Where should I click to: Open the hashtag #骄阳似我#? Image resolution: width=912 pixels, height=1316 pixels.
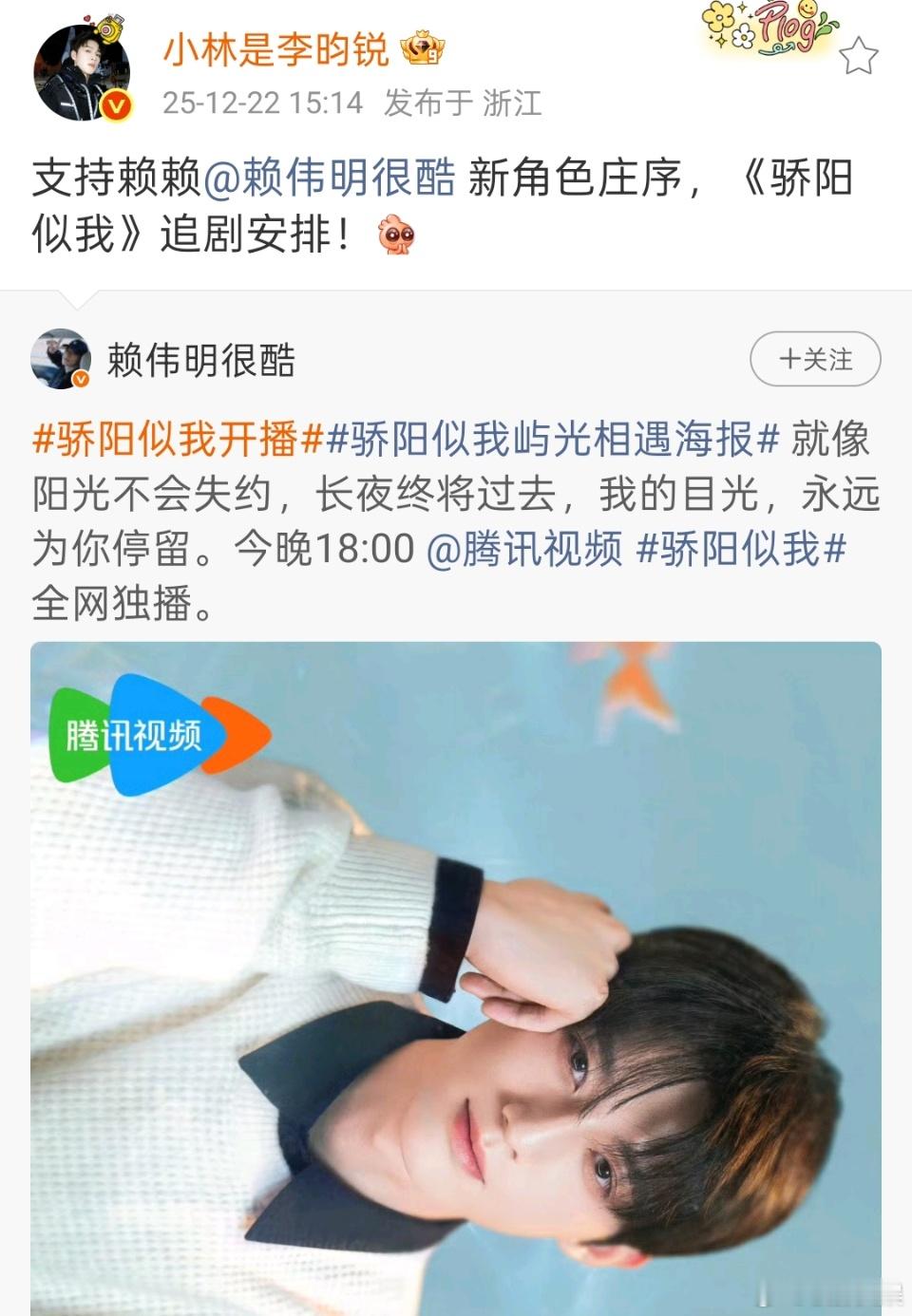pyautogui.click(x=743, y=549)
